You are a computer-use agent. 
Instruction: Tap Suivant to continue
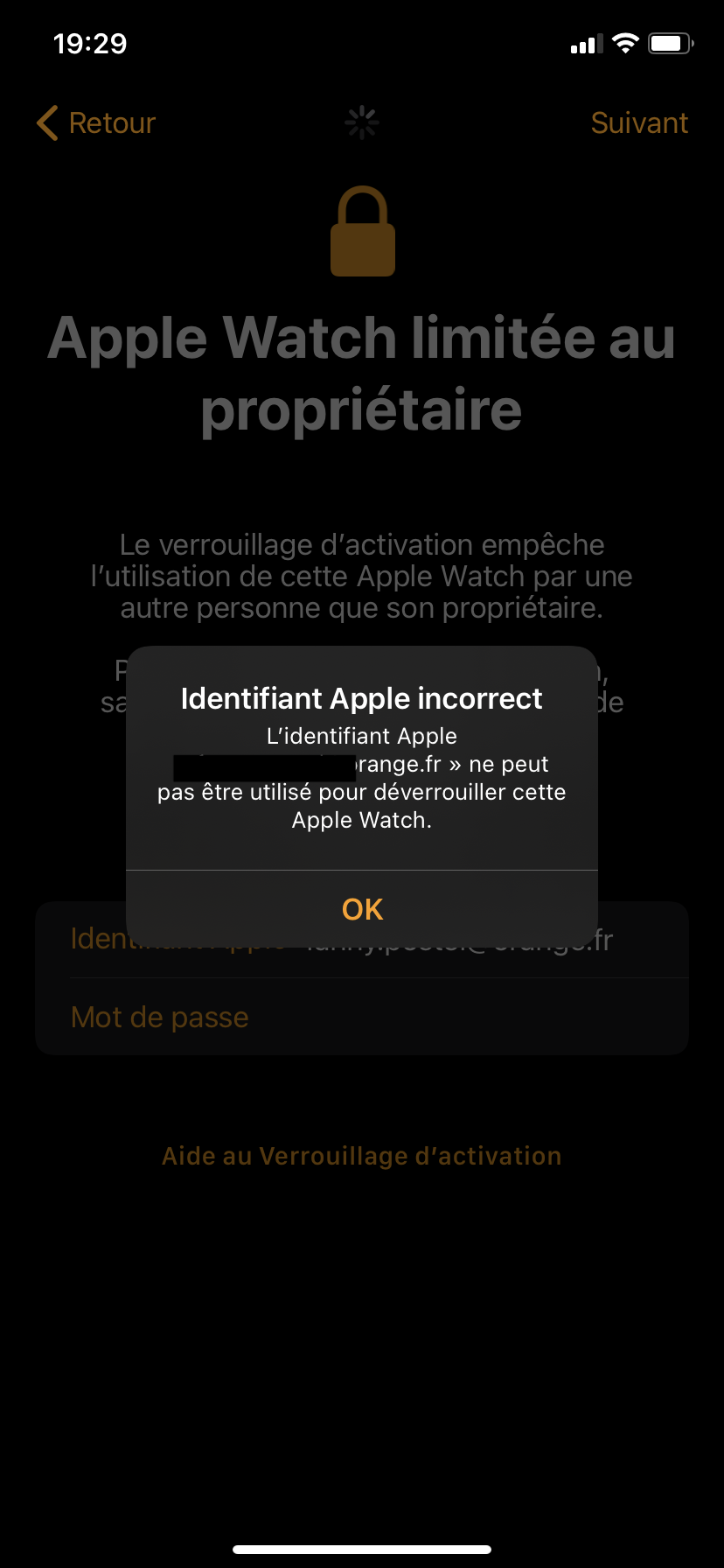pyautogui.click(x=638, y=123)
